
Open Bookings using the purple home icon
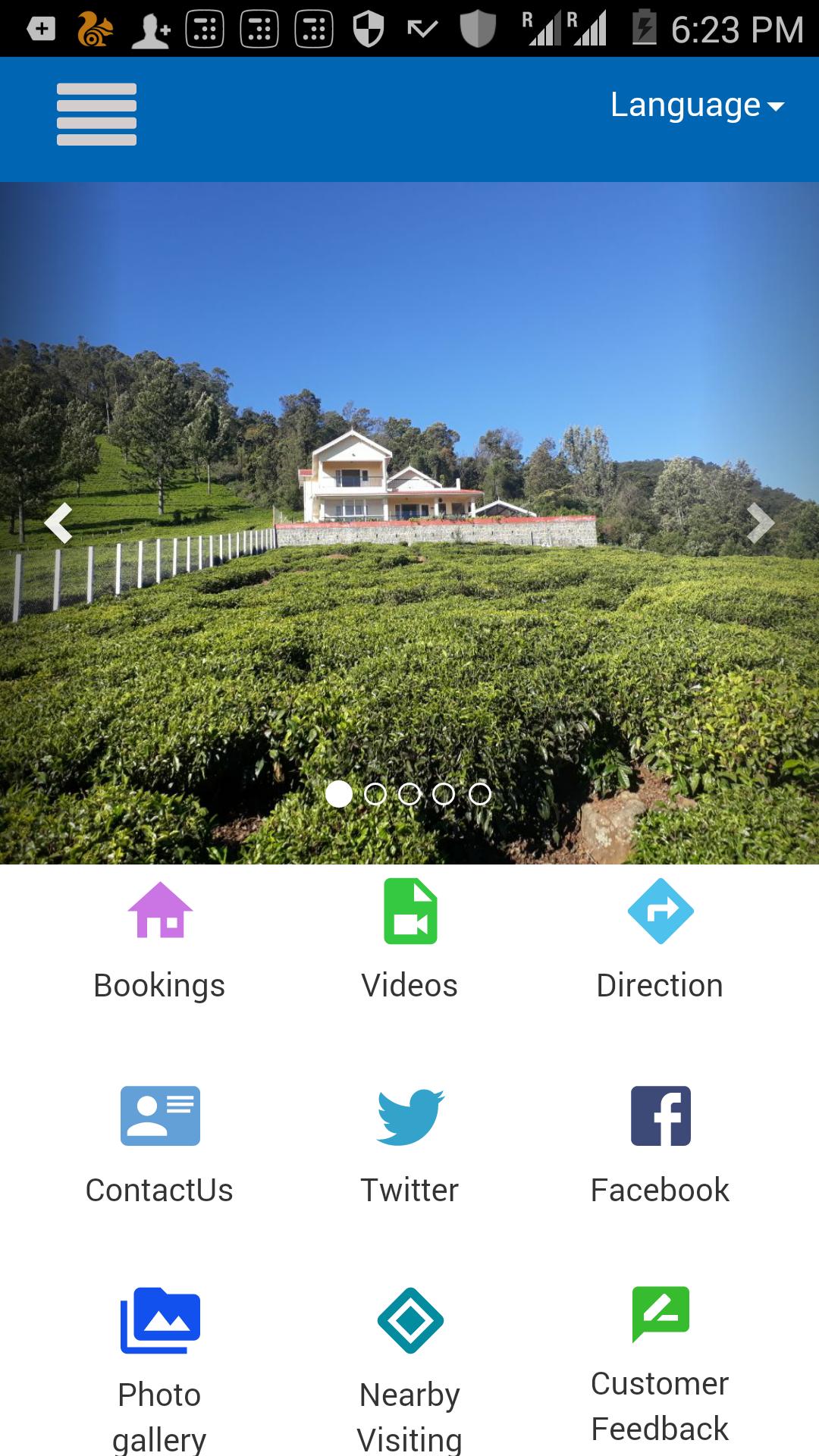(158, 912)
